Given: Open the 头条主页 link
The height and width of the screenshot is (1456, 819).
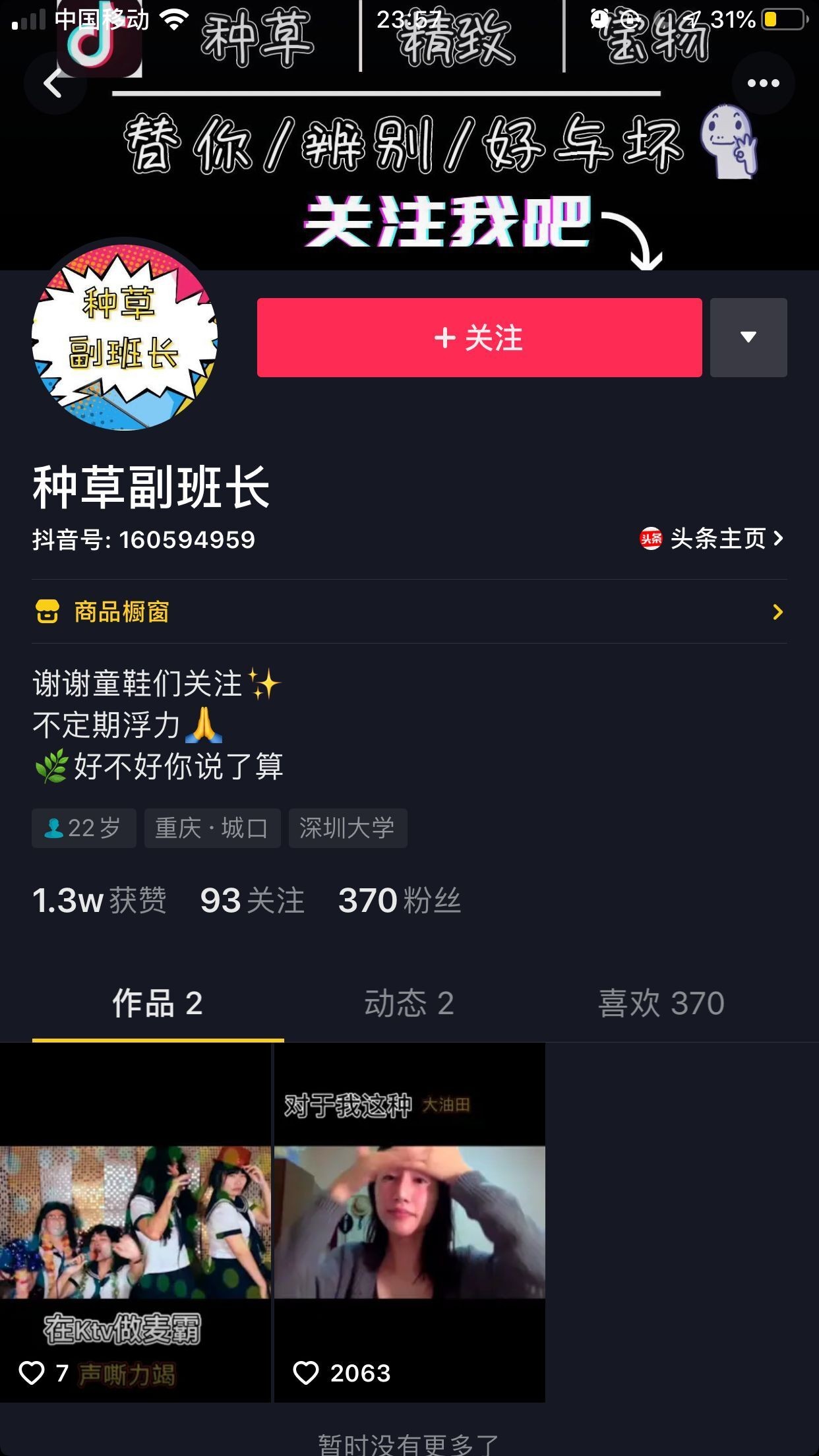Looking at the screenshot, I should click(x=712, y=539).
